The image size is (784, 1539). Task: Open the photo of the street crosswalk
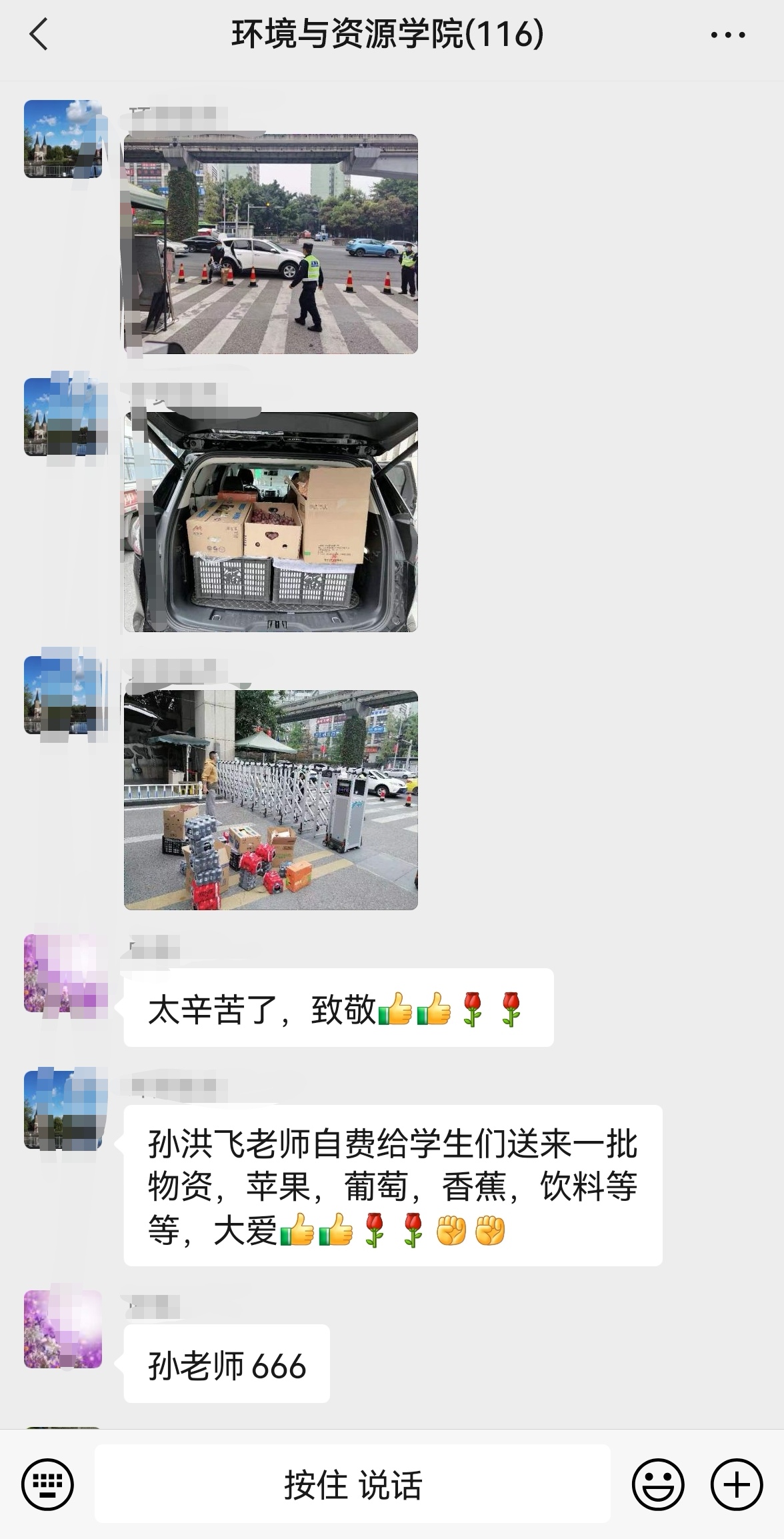(271, 243)
